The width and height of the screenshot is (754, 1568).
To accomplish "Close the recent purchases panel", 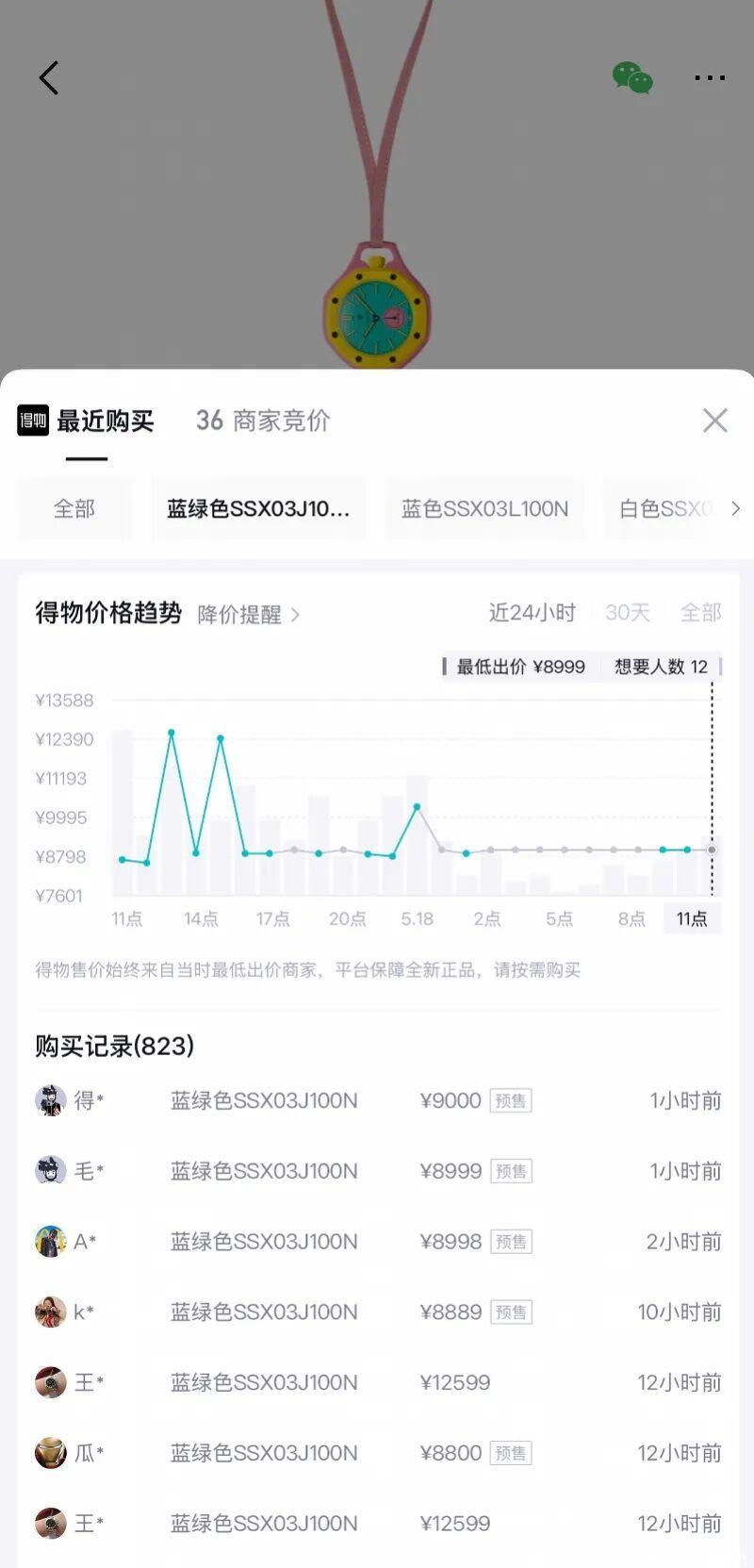I will pyautogui.click(x=715, y=421).
